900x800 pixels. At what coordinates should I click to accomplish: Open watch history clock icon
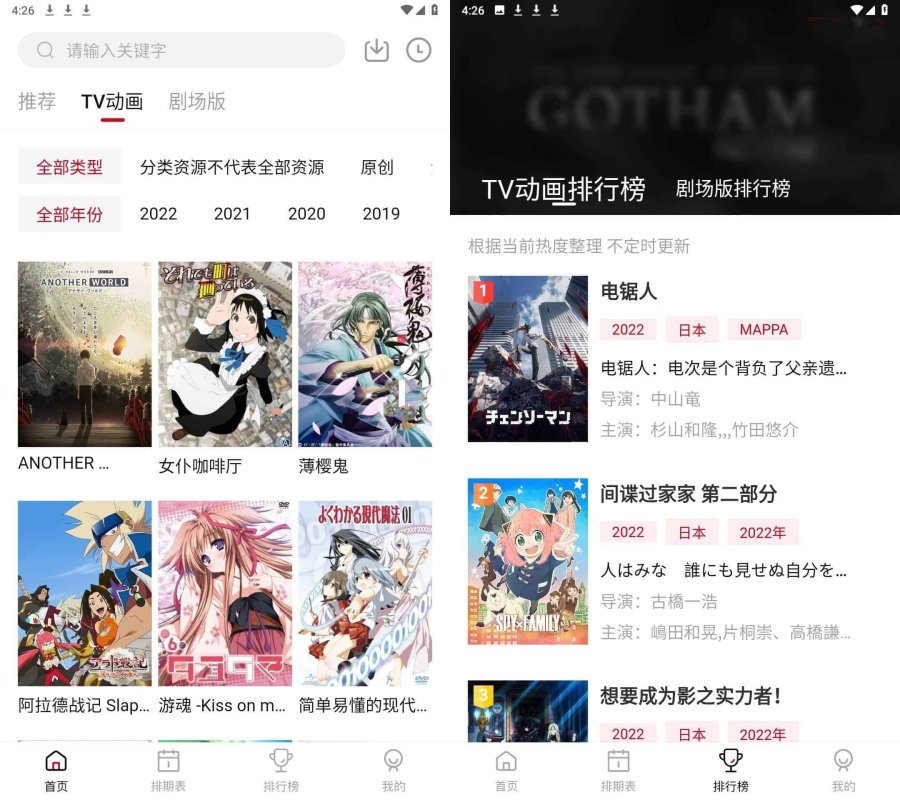tap(419, 50)
